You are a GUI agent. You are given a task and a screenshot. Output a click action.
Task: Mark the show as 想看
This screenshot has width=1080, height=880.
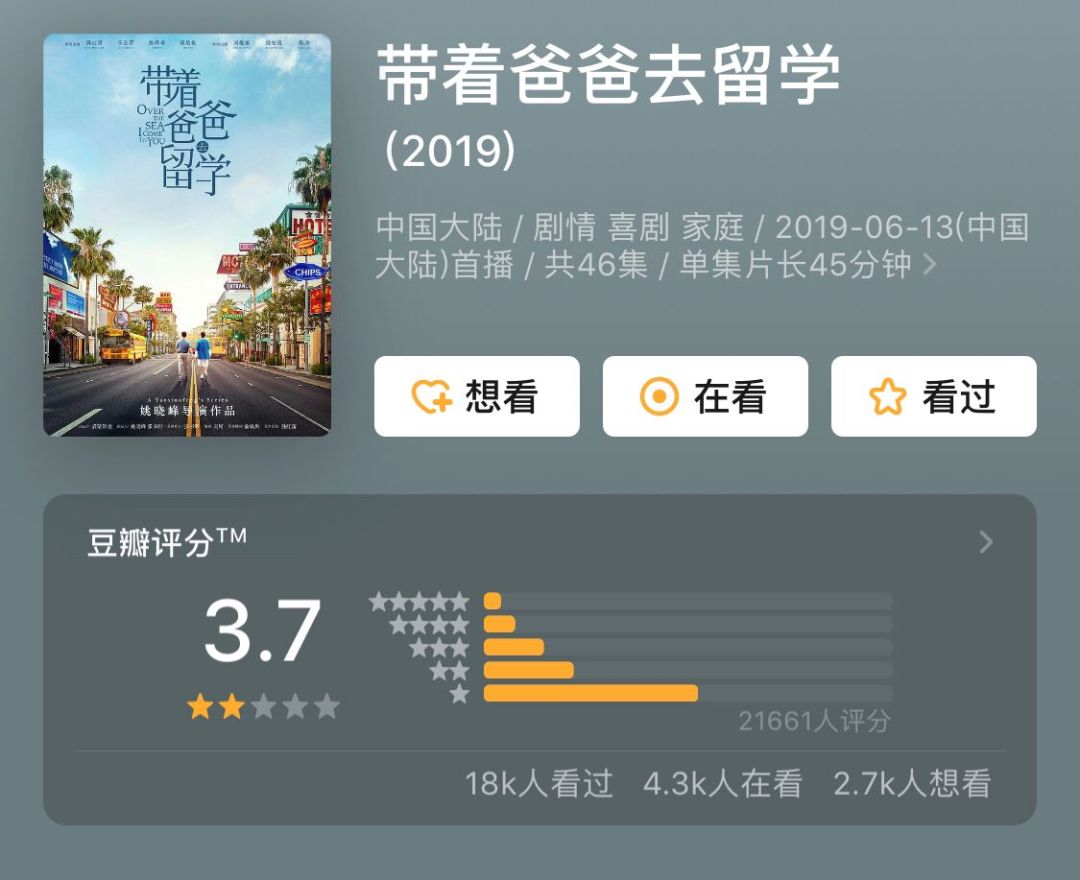(x=477, y=397)
